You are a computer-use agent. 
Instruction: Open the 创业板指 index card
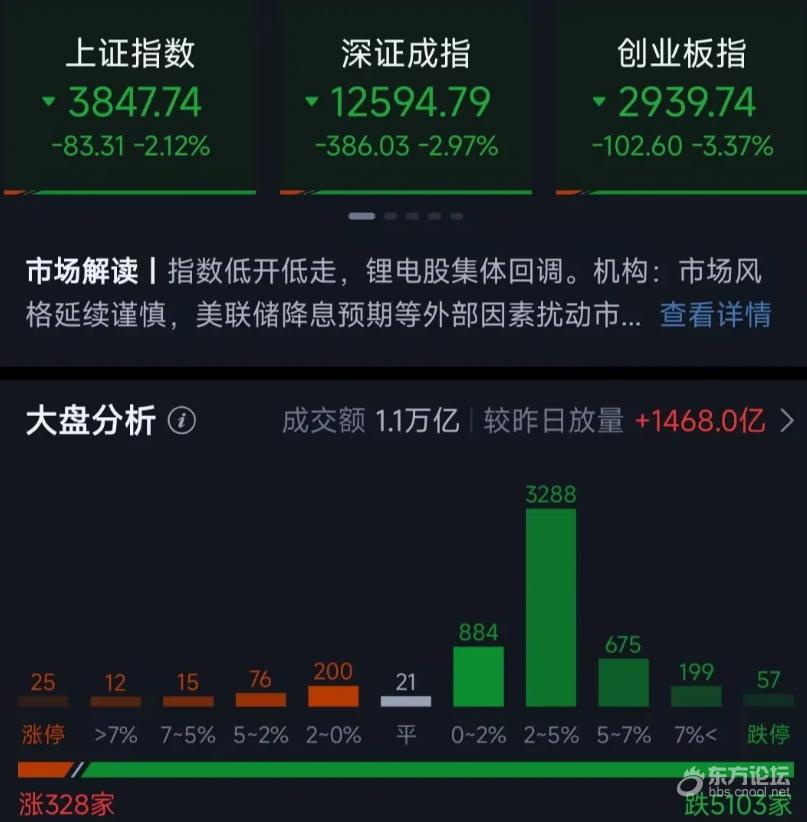[x=682, y=100]
